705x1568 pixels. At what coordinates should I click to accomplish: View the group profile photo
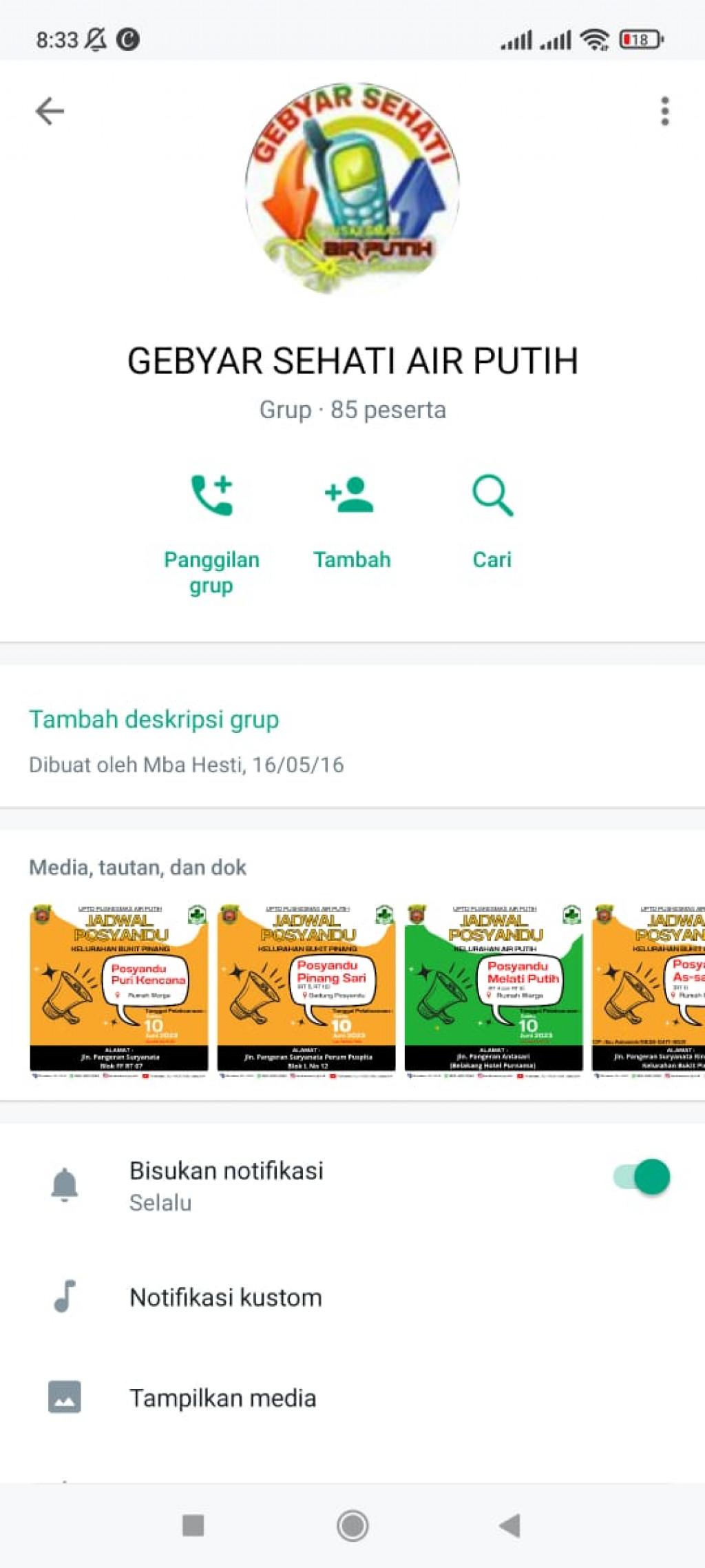click(x=352, y=187)
